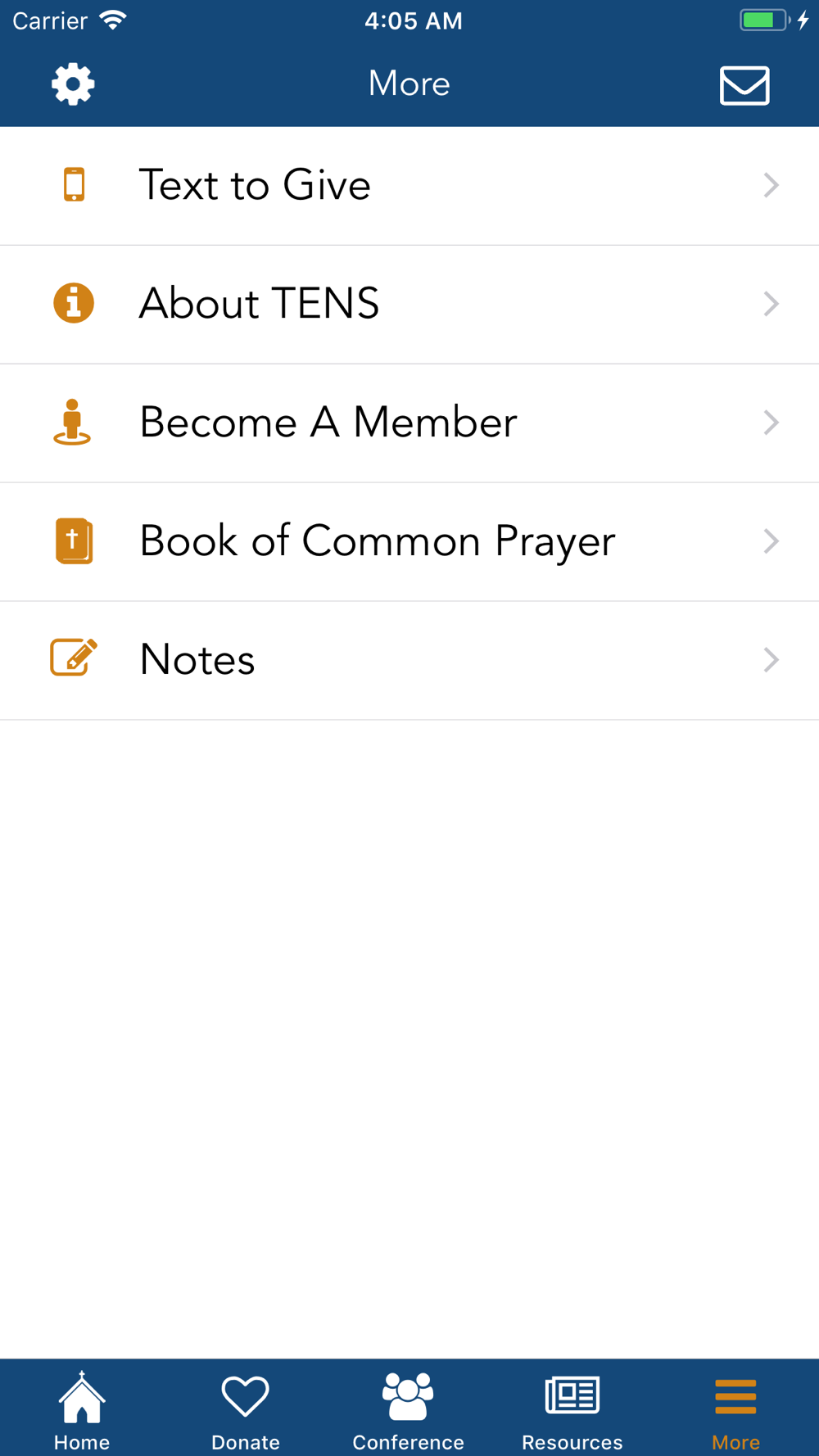Open the settings gear icon
819x1456 pixels.
(x=73, y=84)
